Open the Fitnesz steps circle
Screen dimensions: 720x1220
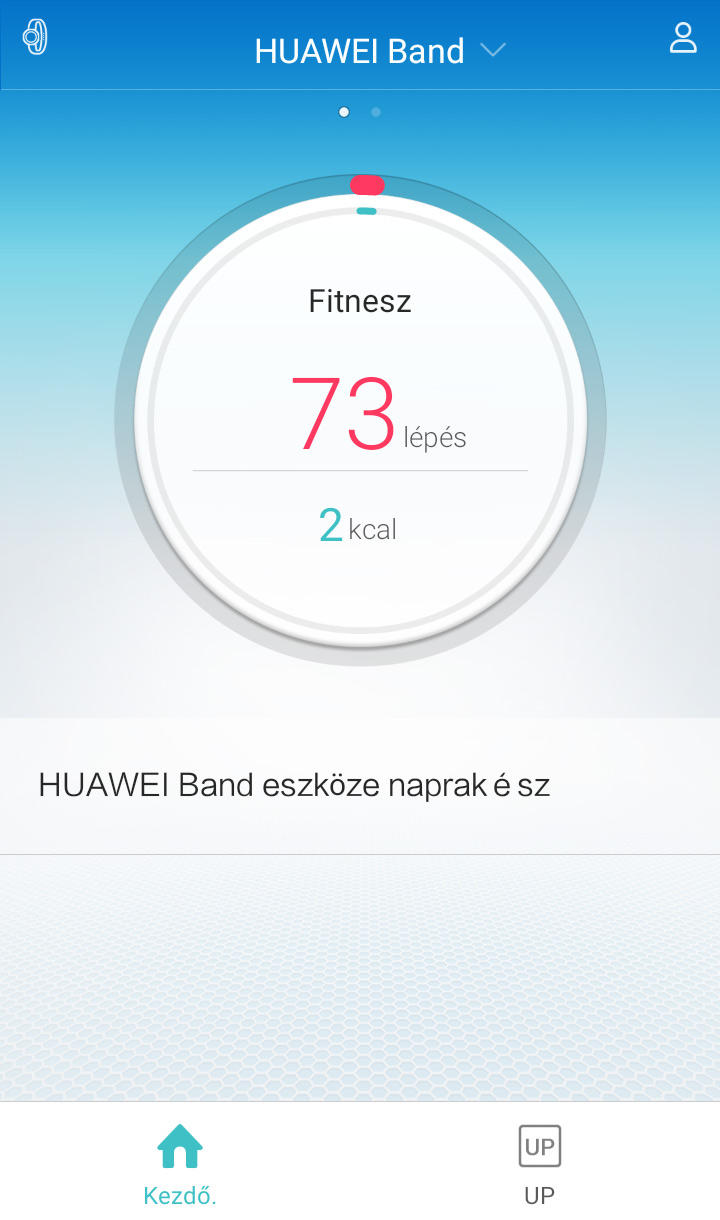[x=360, y=420]
